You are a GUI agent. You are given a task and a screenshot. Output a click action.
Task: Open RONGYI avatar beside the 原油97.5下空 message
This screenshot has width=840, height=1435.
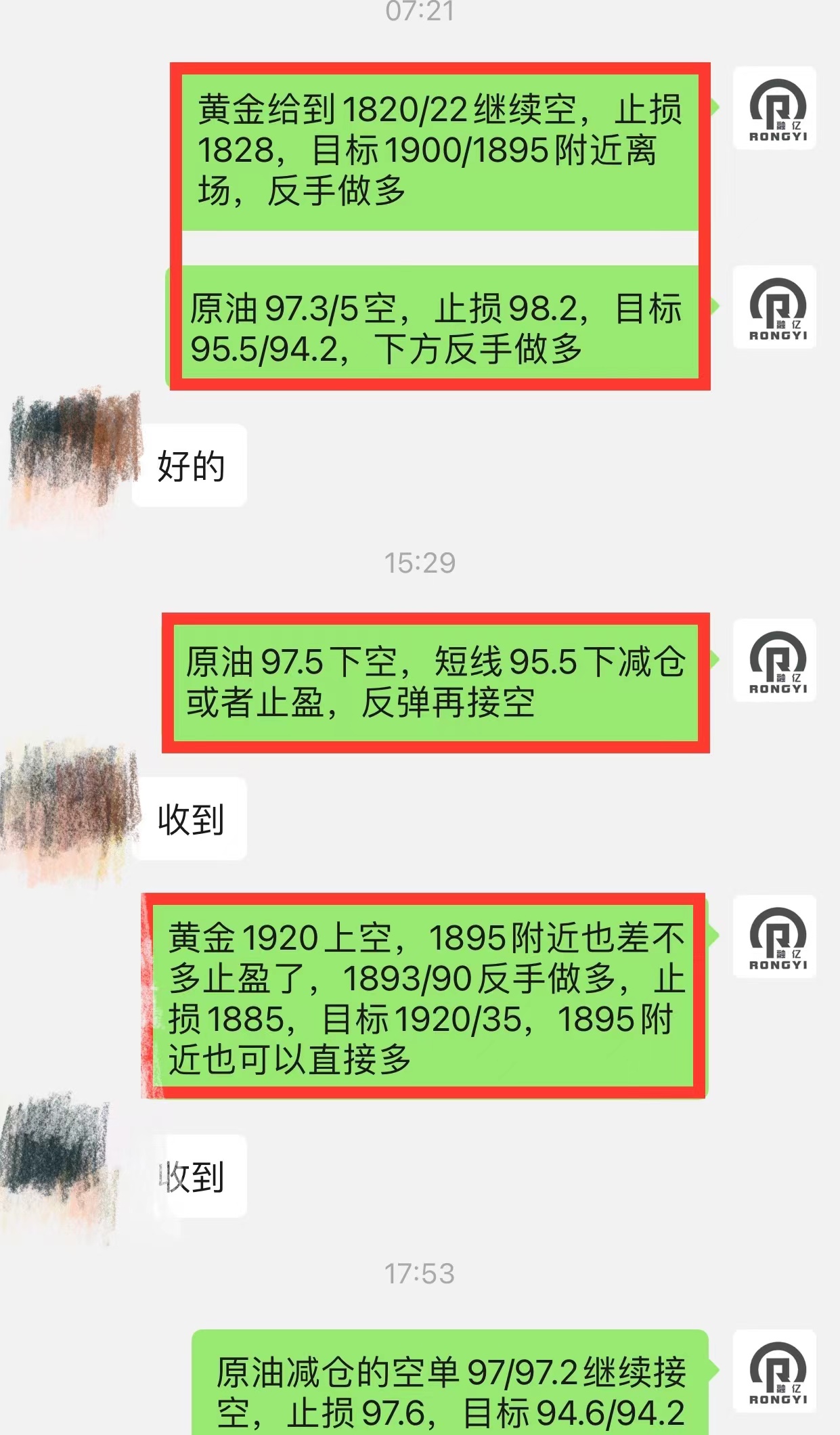coord(775,660)
